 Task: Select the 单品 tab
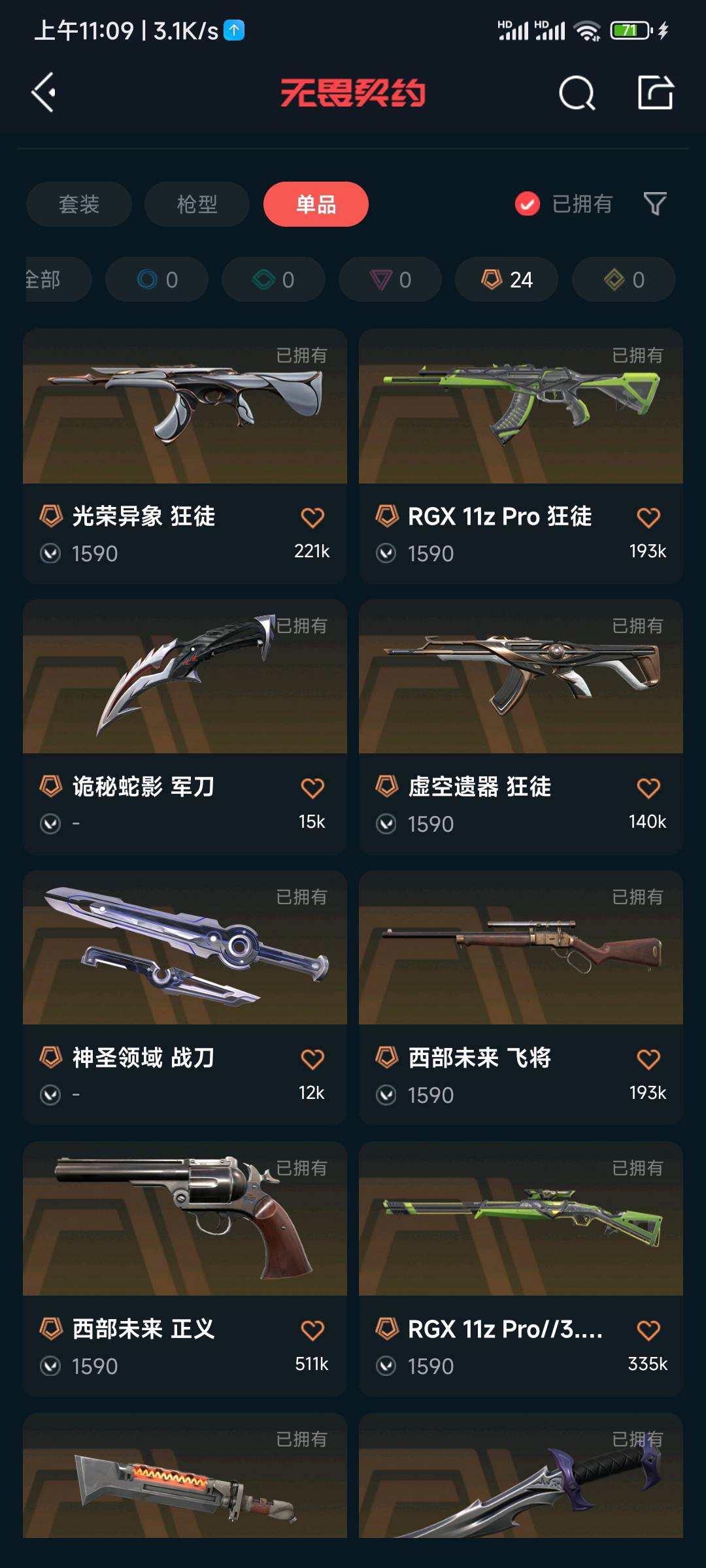coord(316,204)
